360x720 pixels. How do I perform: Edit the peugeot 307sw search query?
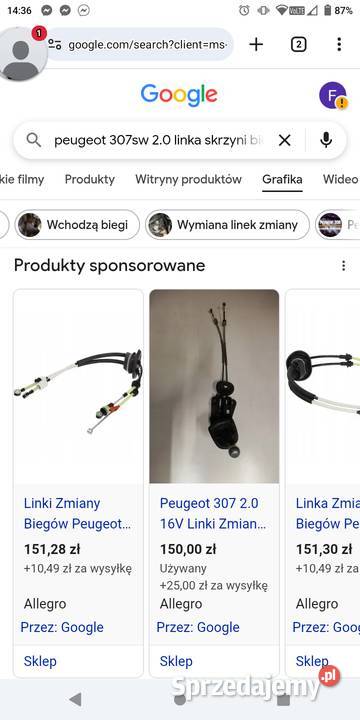(158, 140)
